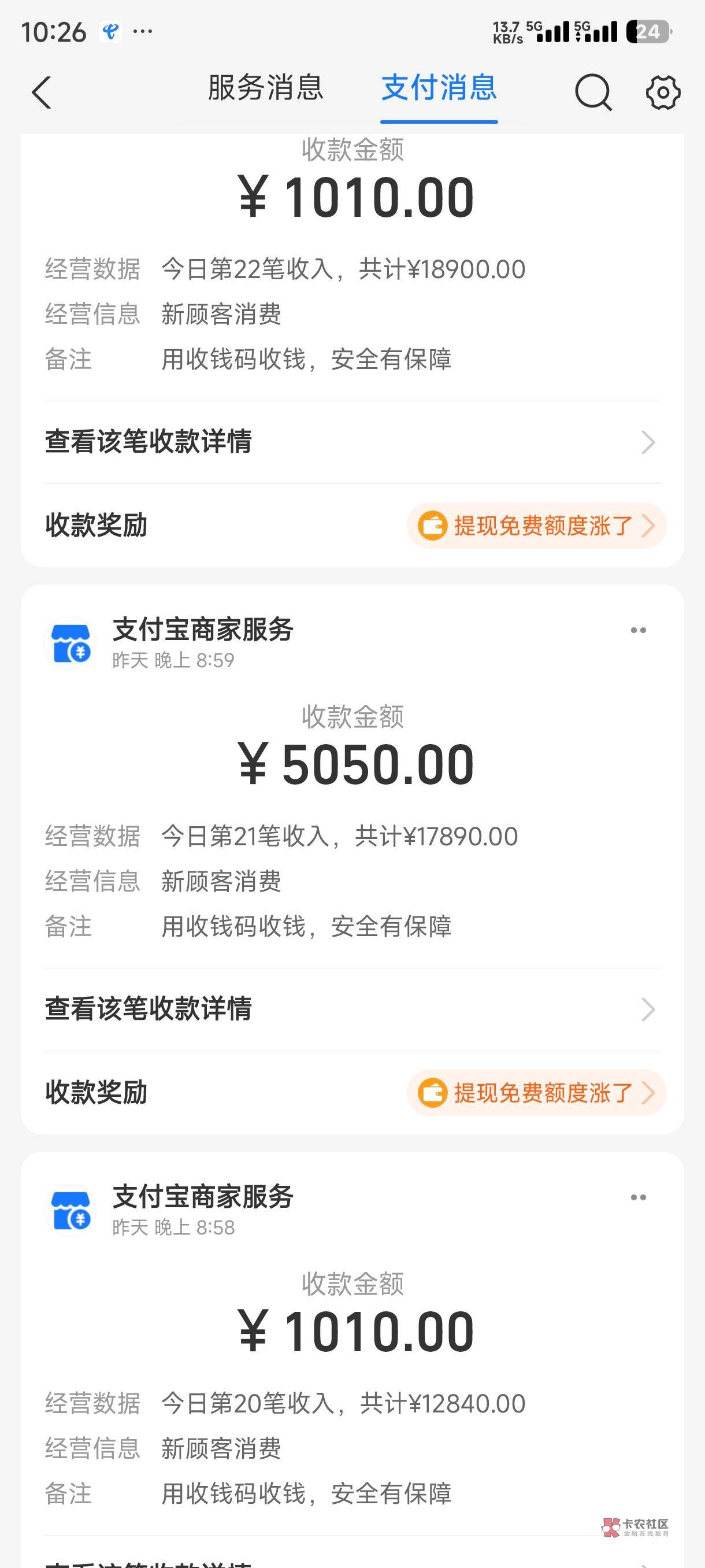Switch to the 服务消息 tab
The image size is (705, 1568).
(265, 88)
